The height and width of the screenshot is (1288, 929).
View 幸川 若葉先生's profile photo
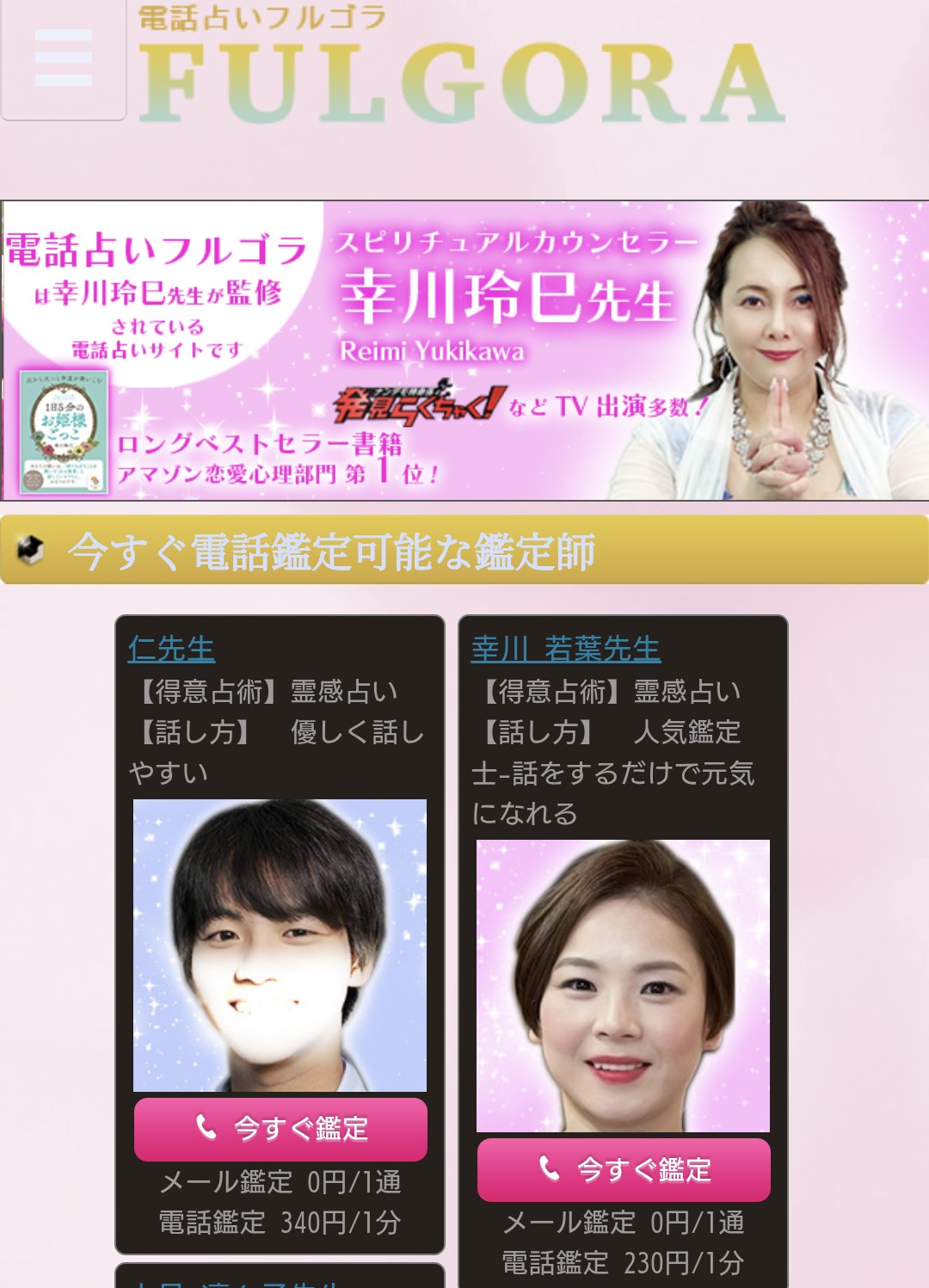(x=624, y=985)
